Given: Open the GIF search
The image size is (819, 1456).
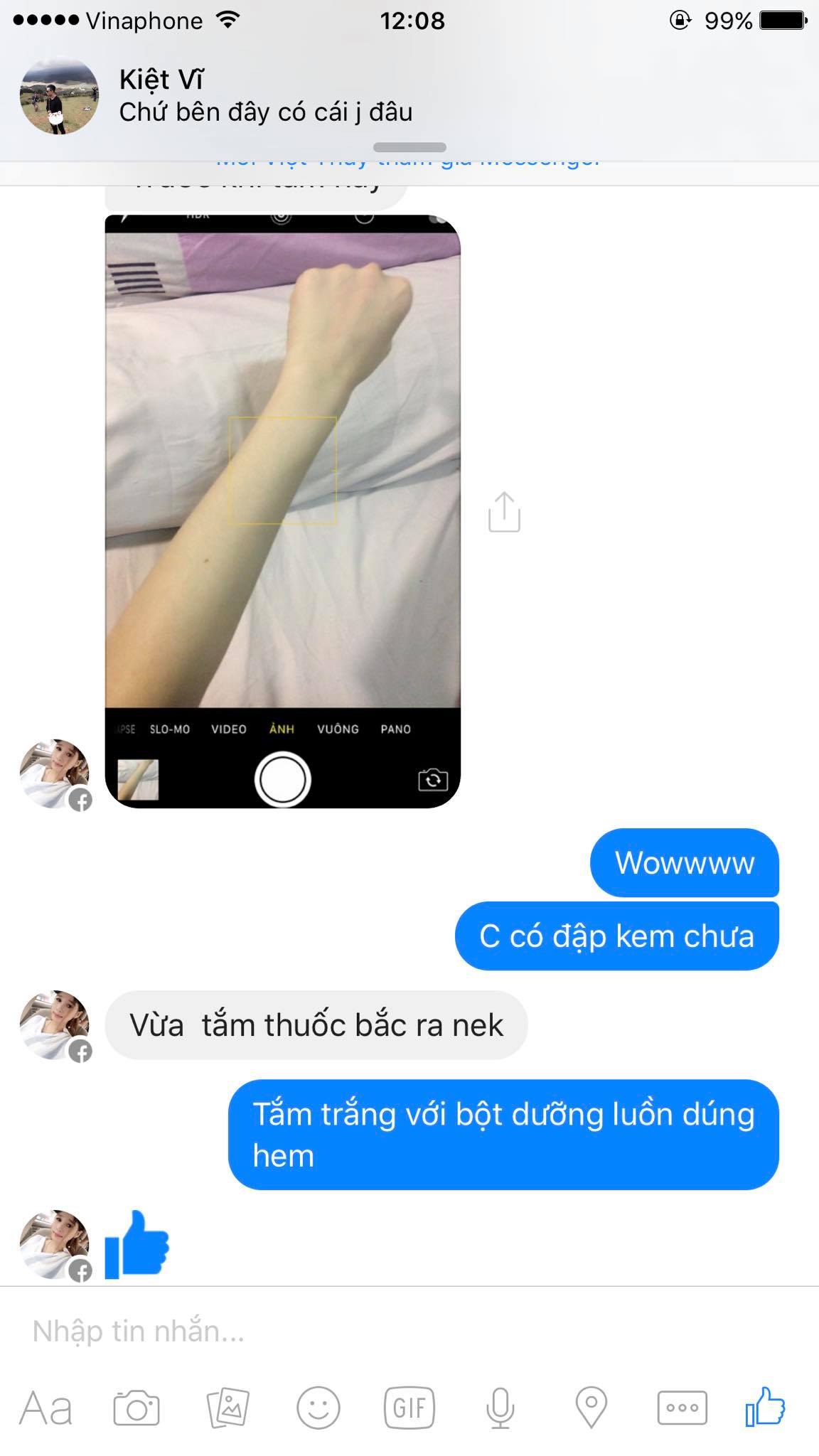Looking at the screenshot, I should [409, 1408].
